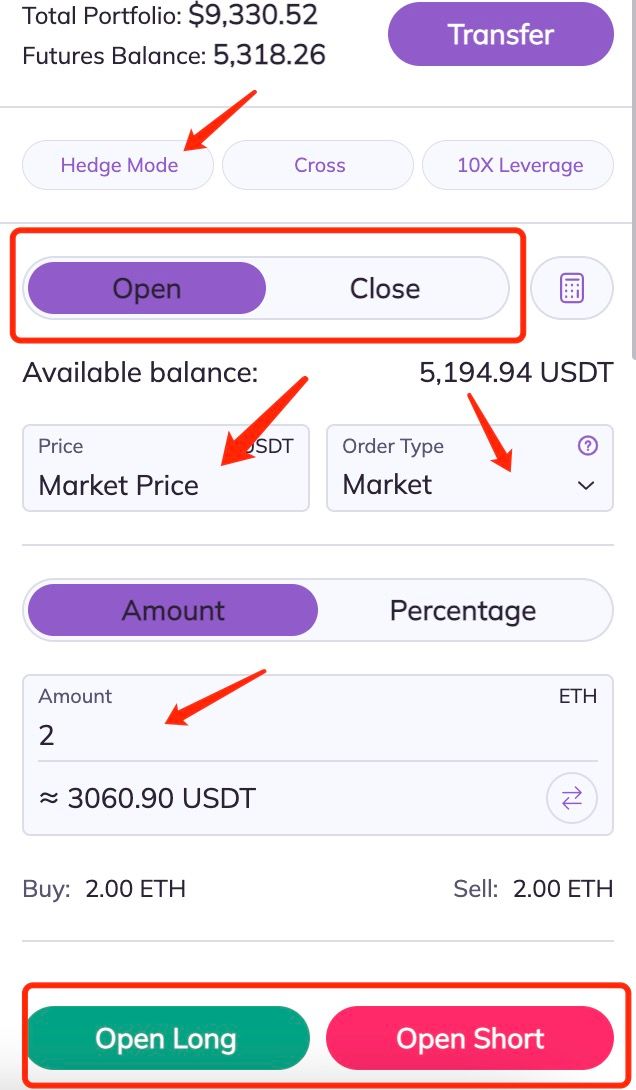The height and width of the screenshot is (1090, 636).
Task: Switch to the Close tab
Action: [x=385, y=288]
